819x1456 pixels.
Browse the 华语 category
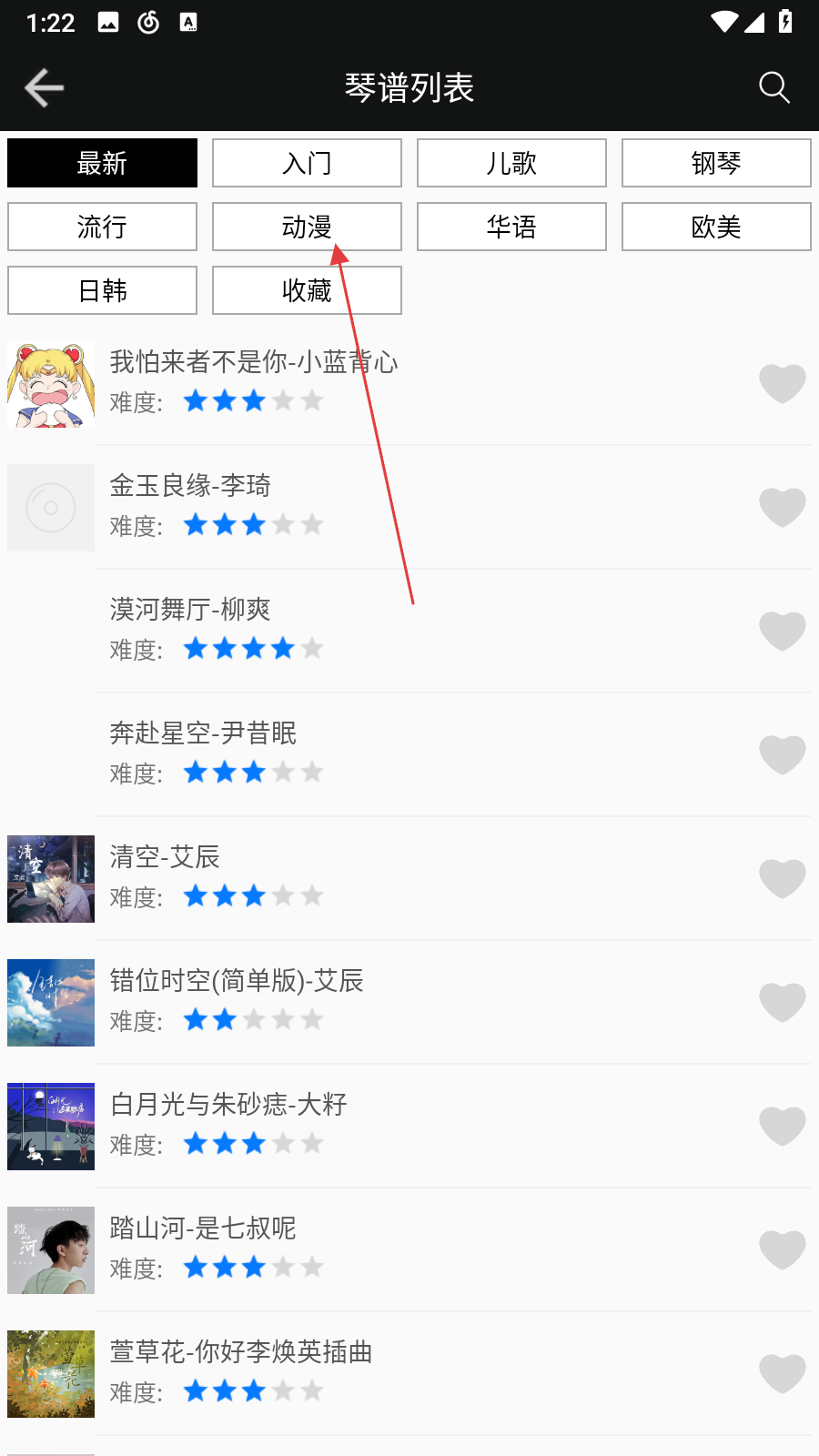511,227
